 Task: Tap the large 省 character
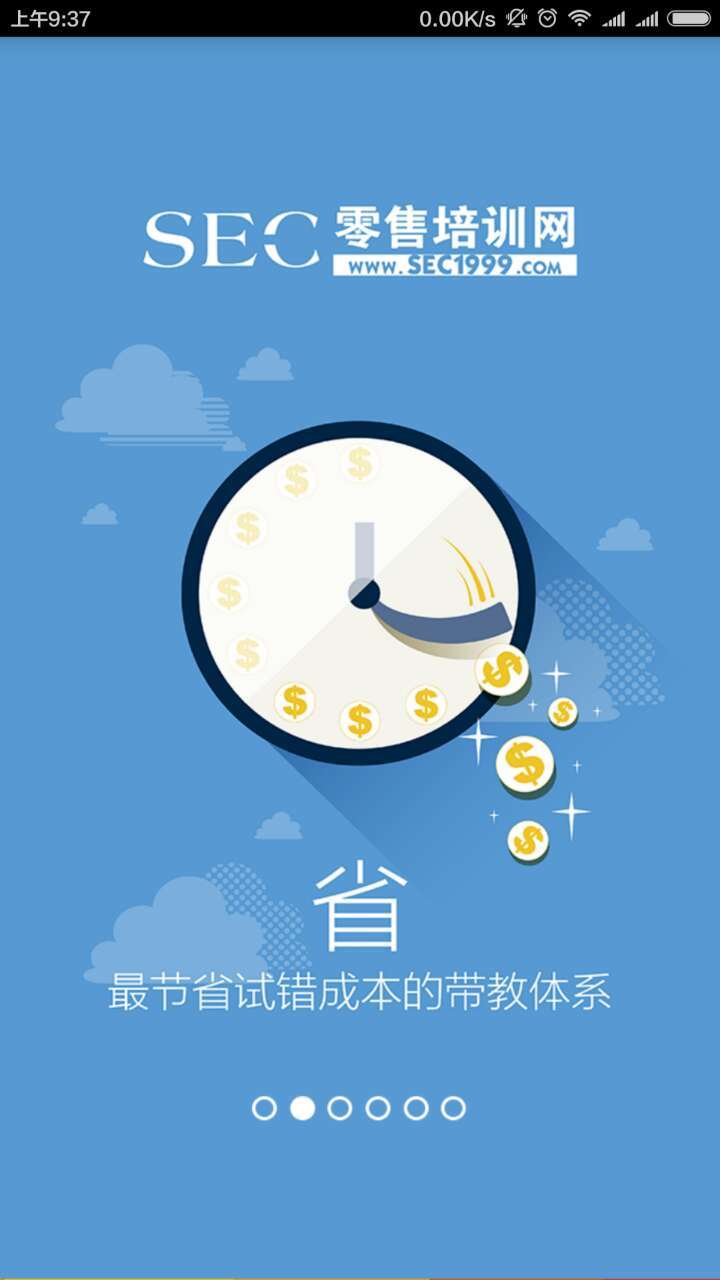pyautogui.click(x=360, y=908)
